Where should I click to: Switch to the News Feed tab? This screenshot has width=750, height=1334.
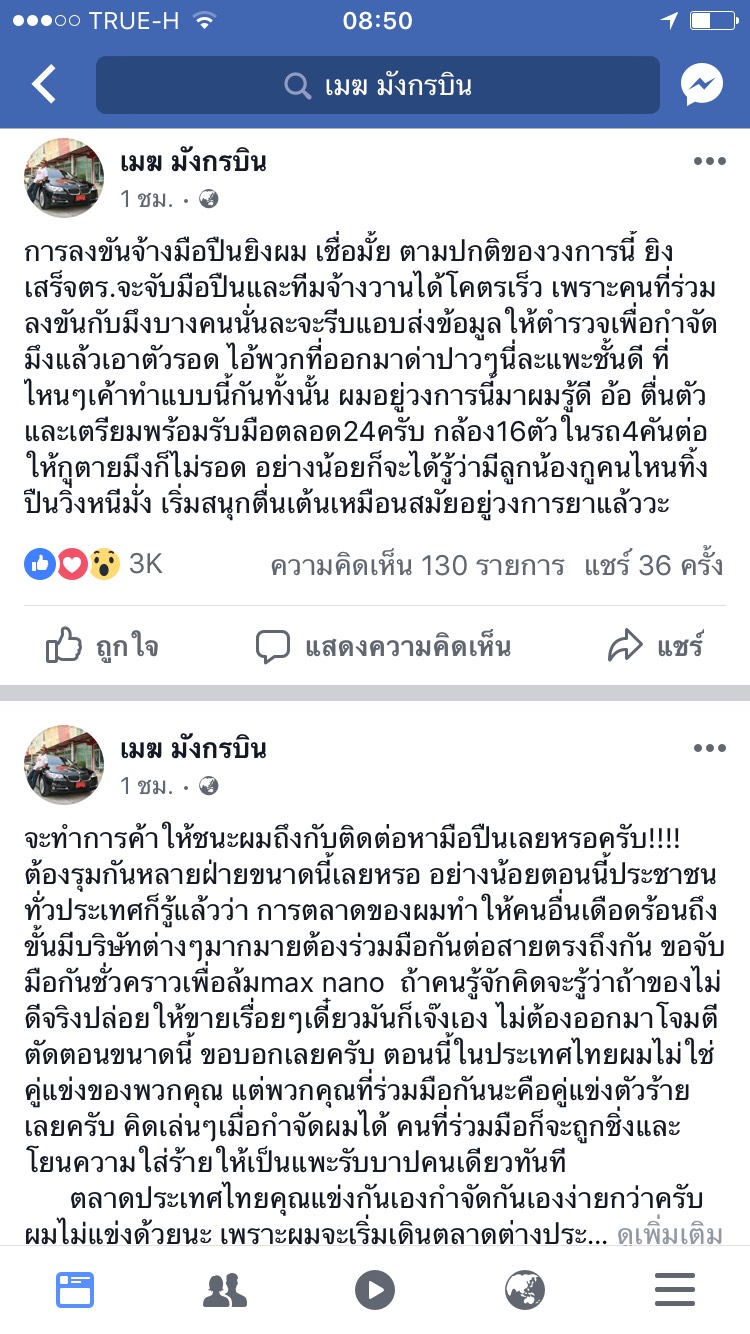coord(75,1290)
